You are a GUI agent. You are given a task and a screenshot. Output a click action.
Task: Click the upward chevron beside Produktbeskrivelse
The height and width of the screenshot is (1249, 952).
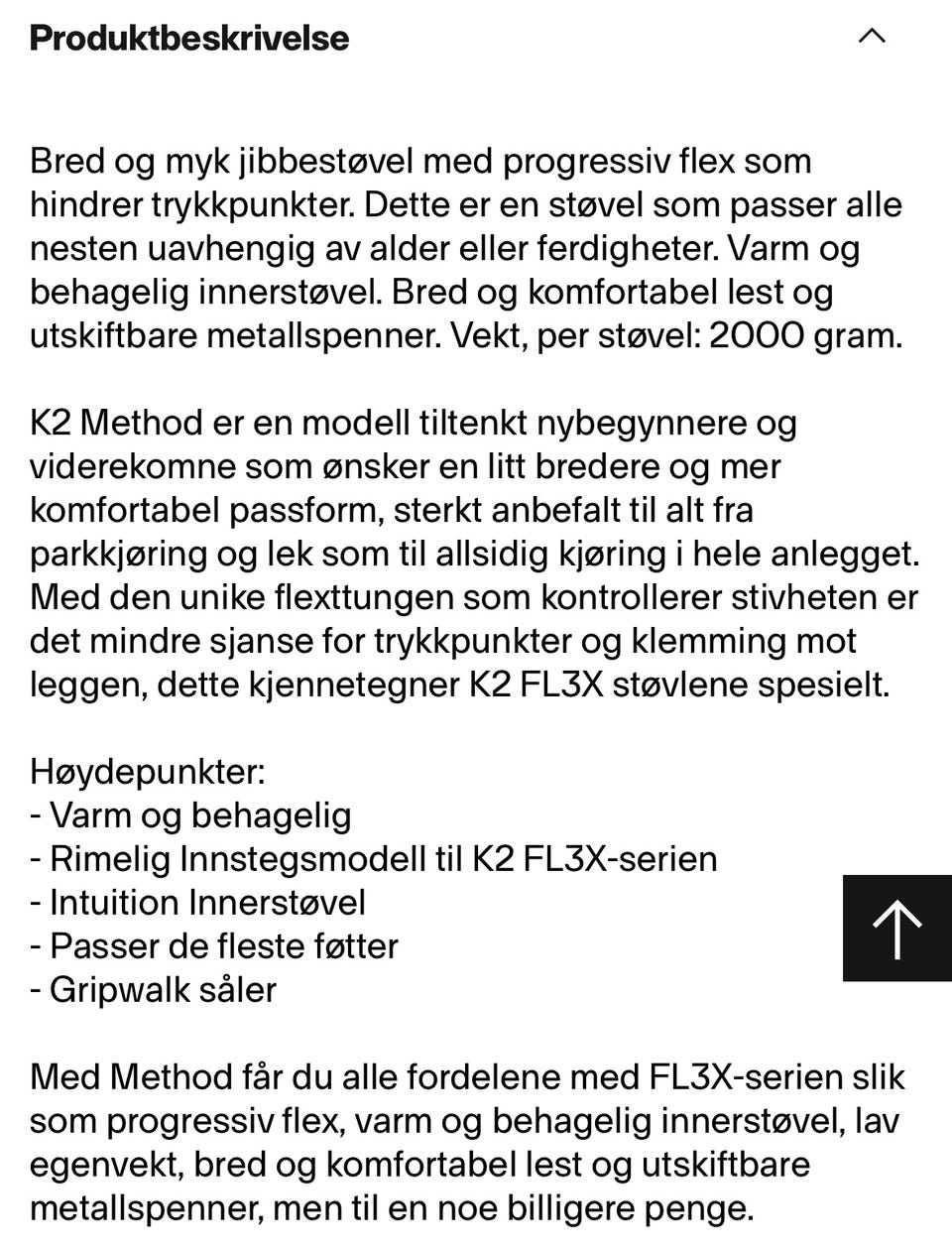pos(871,36)
